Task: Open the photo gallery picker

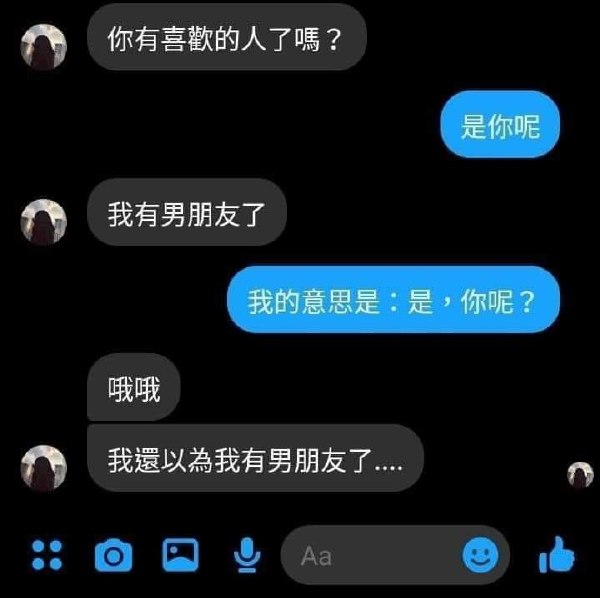Action: 181,553
